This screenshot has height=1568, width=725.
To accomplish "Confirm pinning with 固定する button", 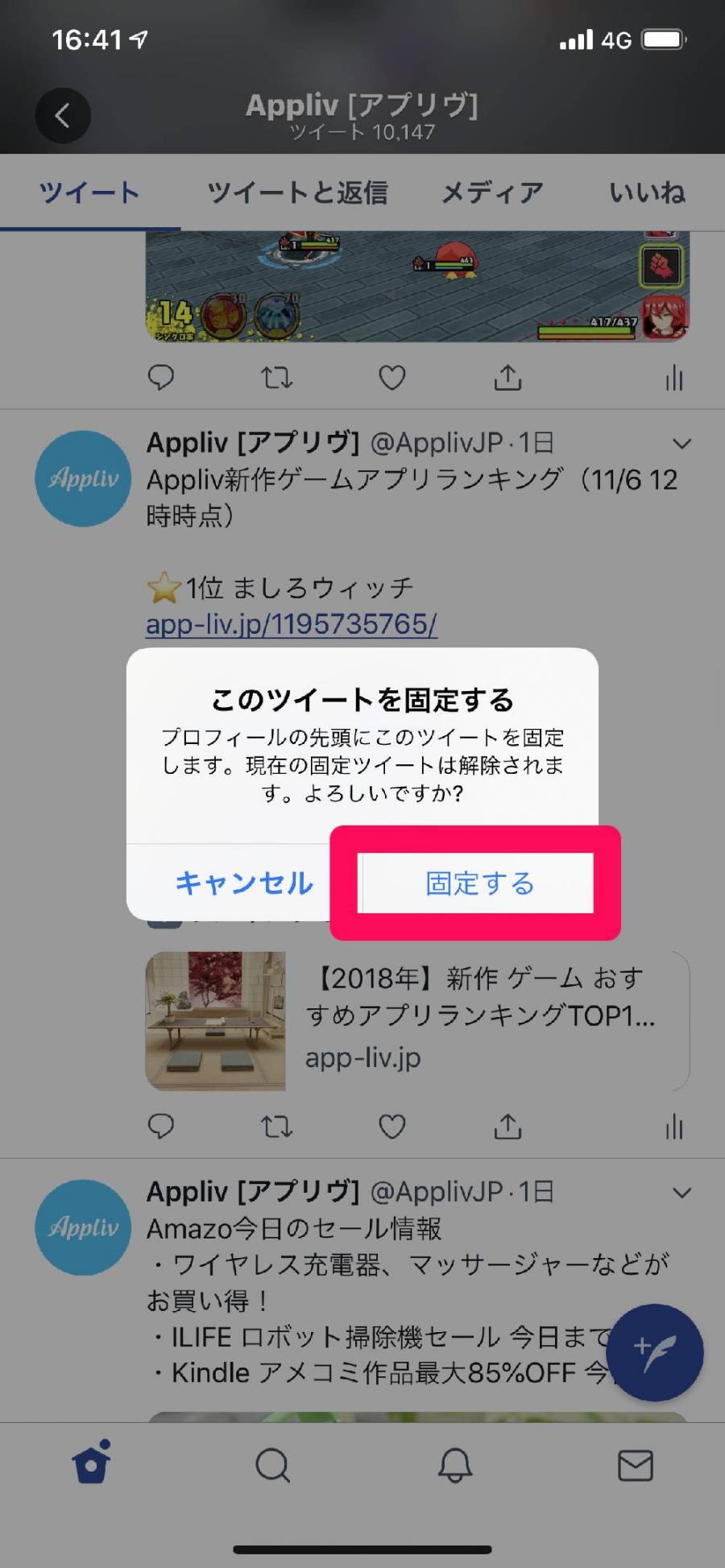I will click(x=478, y=883).
